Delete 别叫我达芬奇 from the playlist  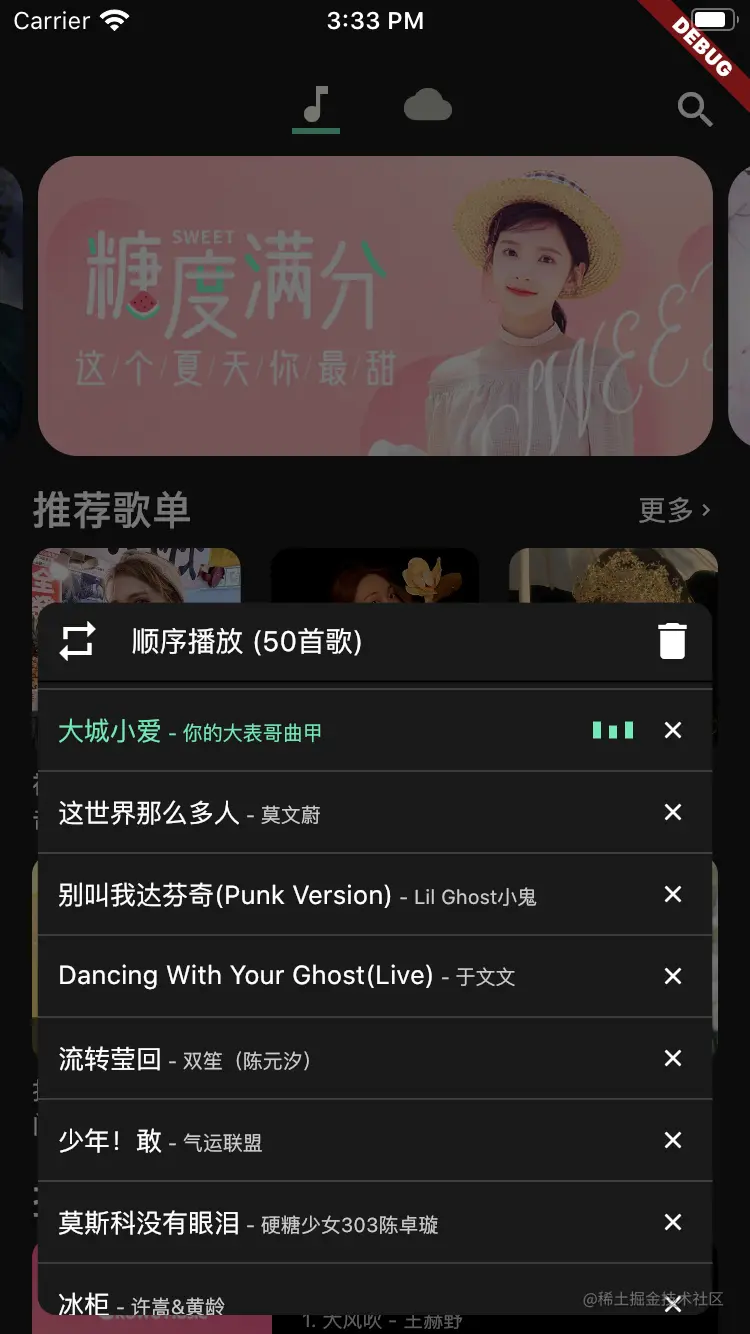tap(673, 895)
